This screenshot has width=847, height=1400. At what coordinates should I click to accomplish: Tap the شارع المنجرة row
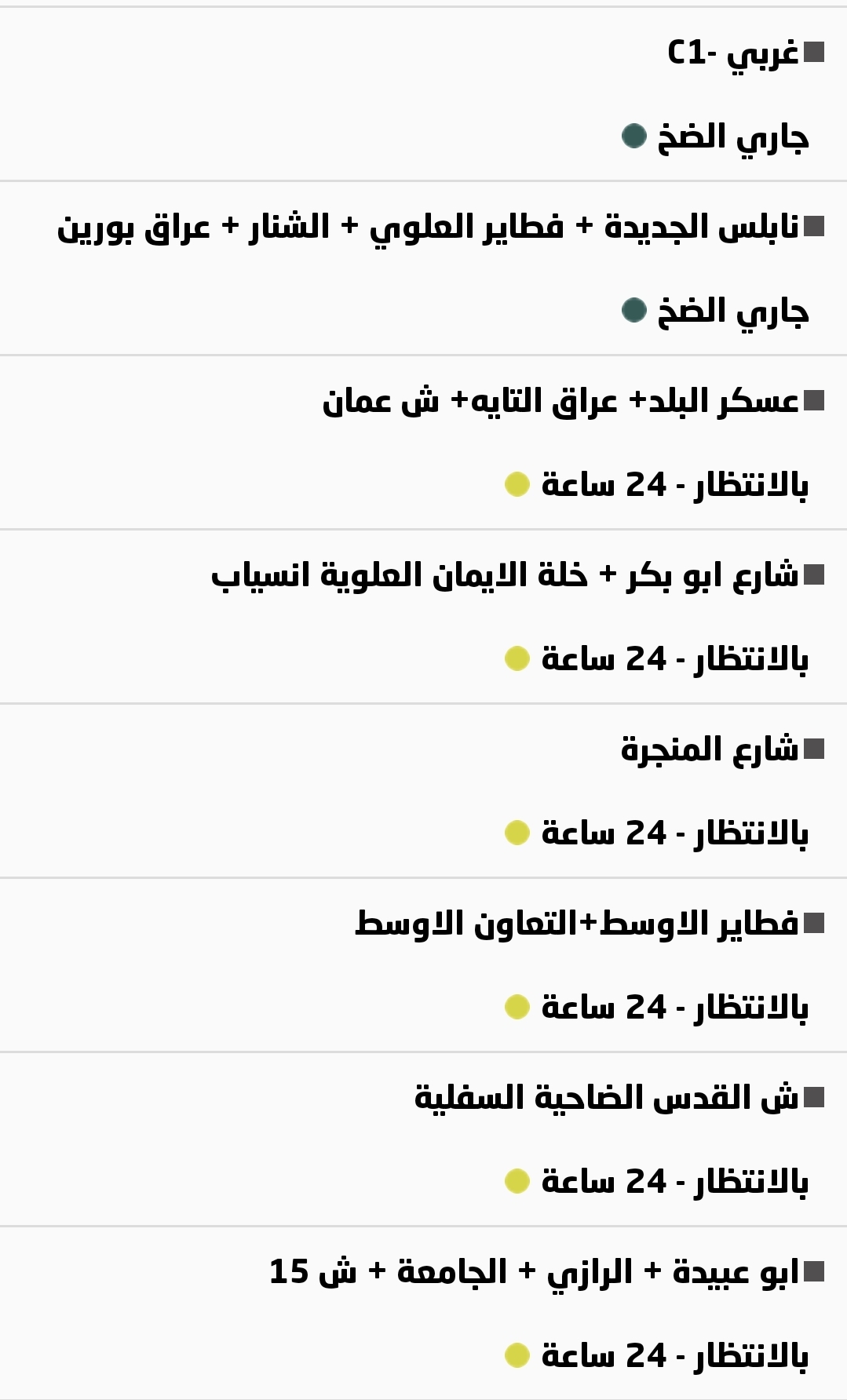click(x=709, y=750)
